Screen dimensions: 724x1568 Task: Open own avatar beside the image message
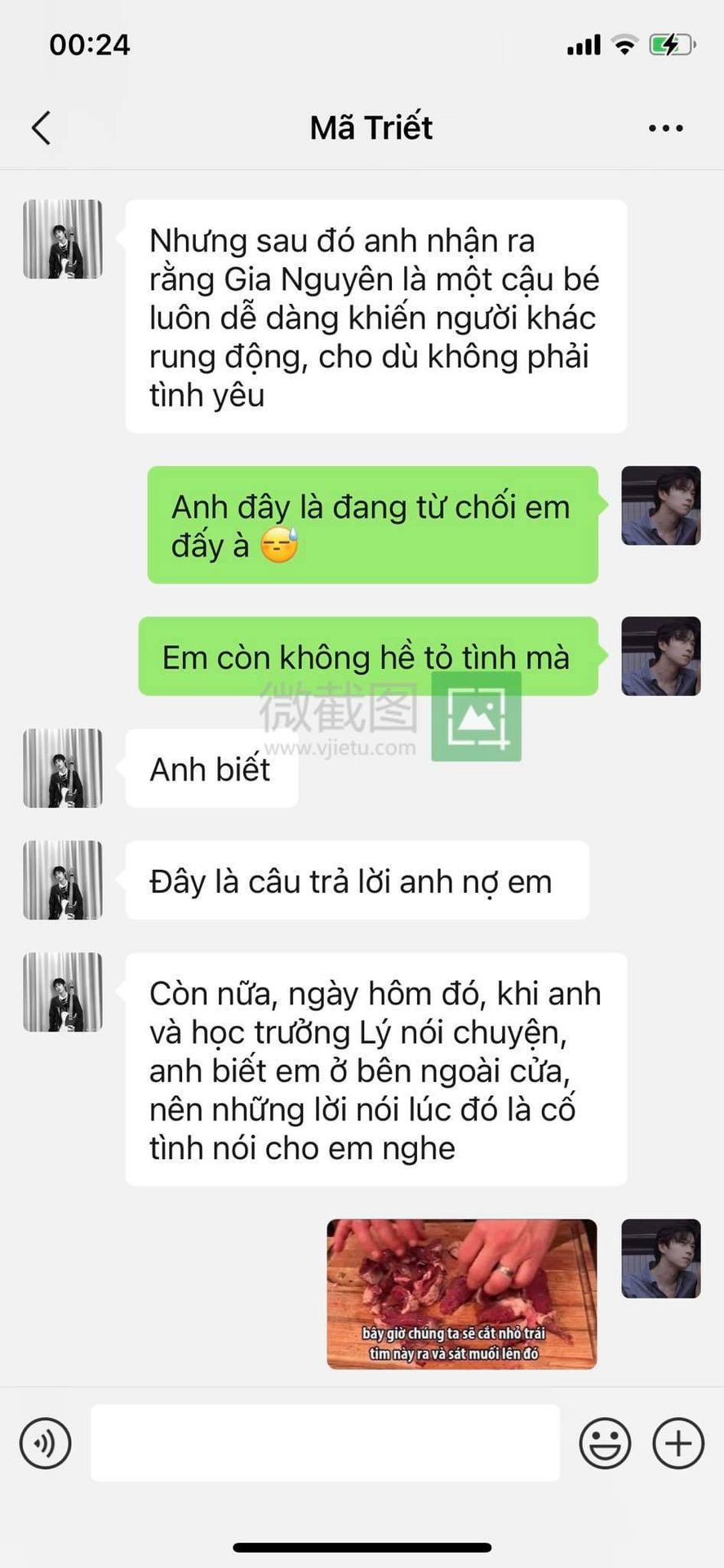(x=660, y=1258)
